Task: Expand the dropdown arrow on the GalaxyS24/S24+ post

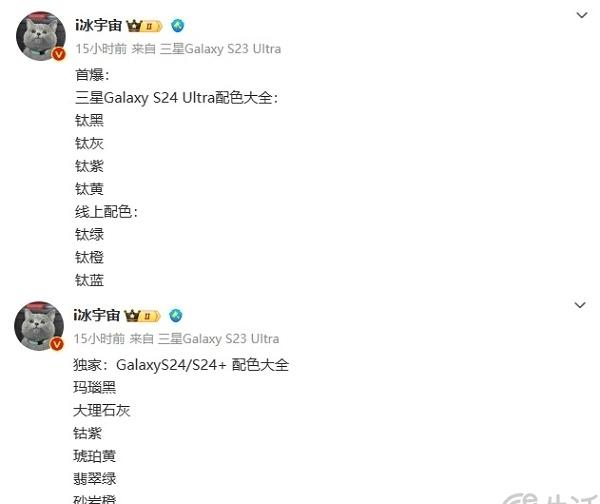Action: 581,304
